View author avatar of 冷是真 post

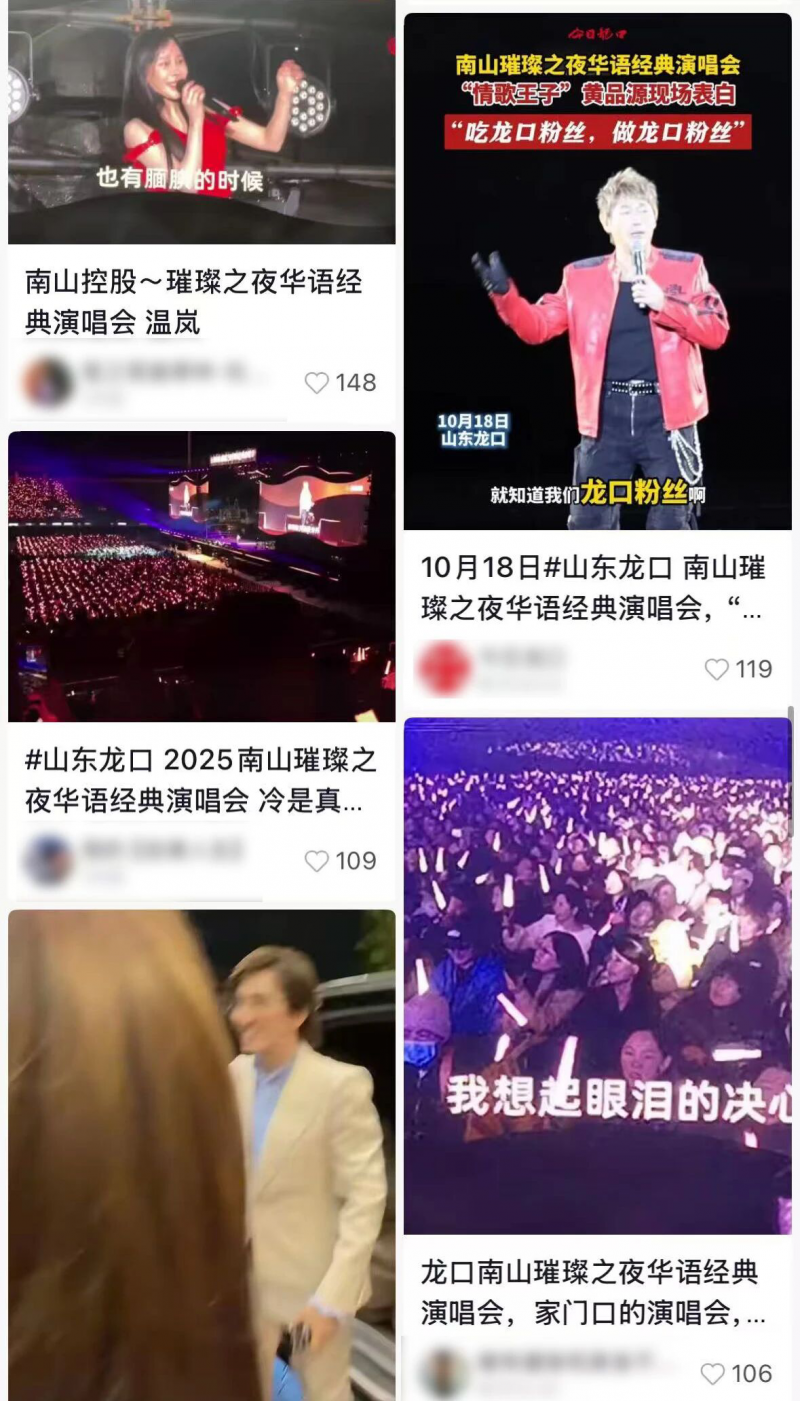[x=47, y=860]
